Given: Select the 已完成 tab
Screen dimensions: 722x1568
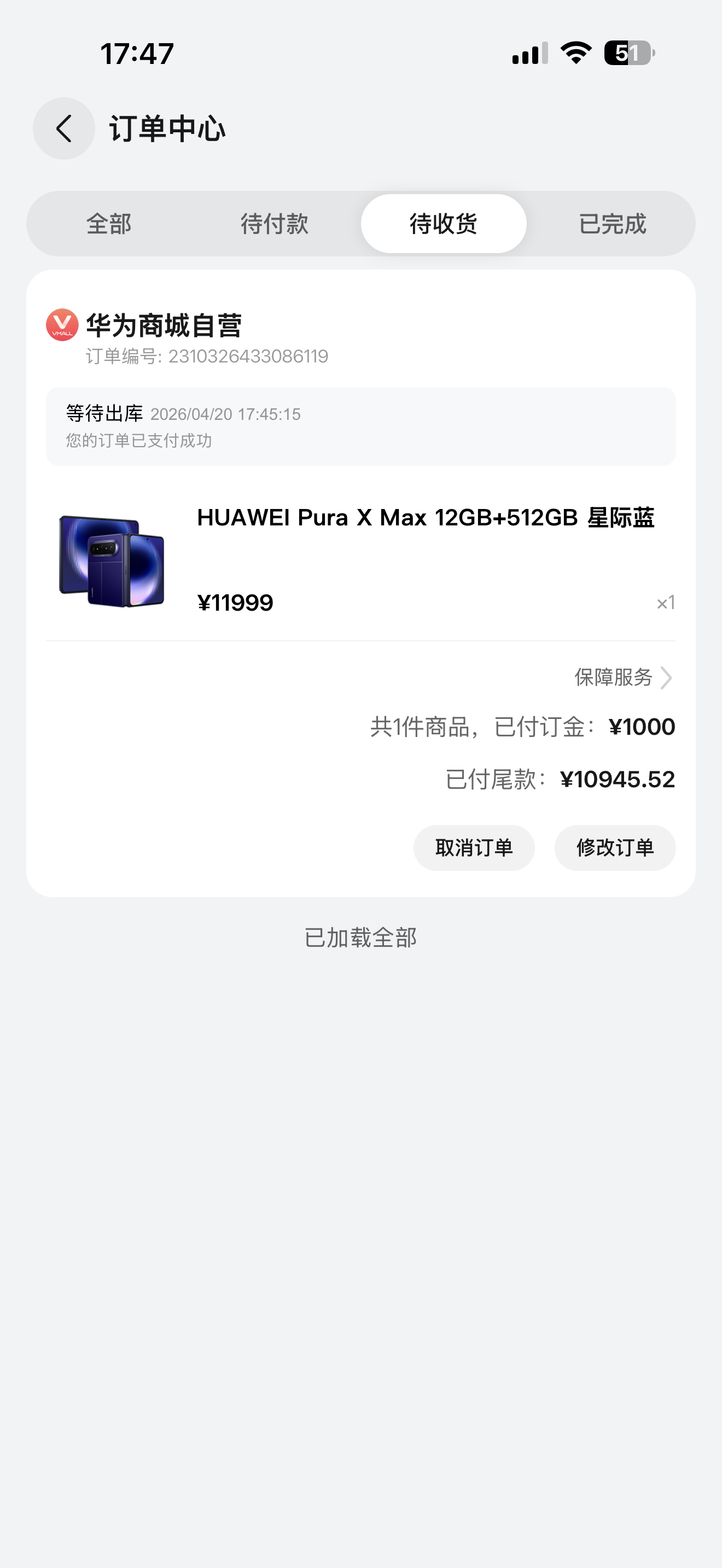Looking at the screenshot, I should 613,224.
